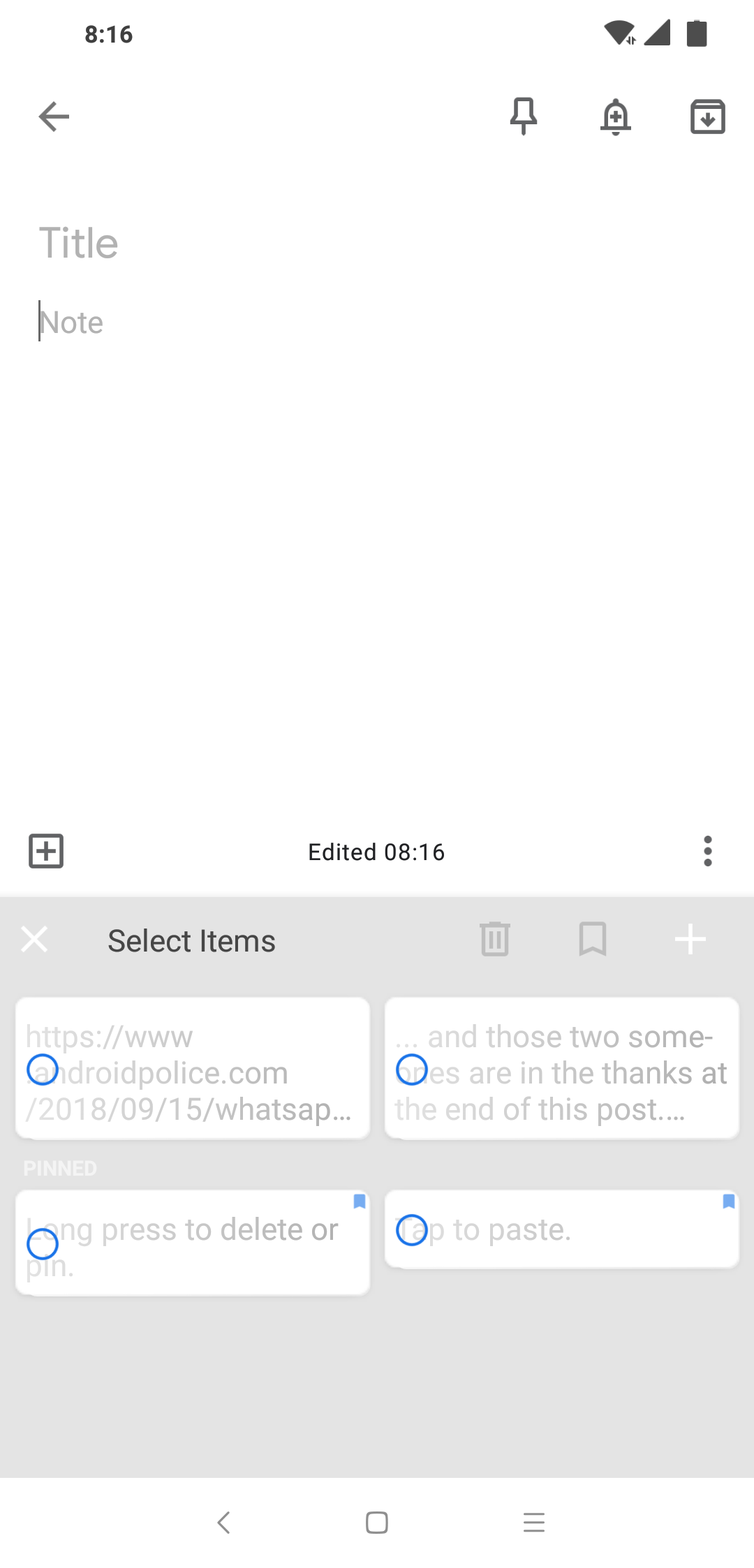754x1568 pixels.
Task: Tap the PINNED section label
Action: (59, 1167)
